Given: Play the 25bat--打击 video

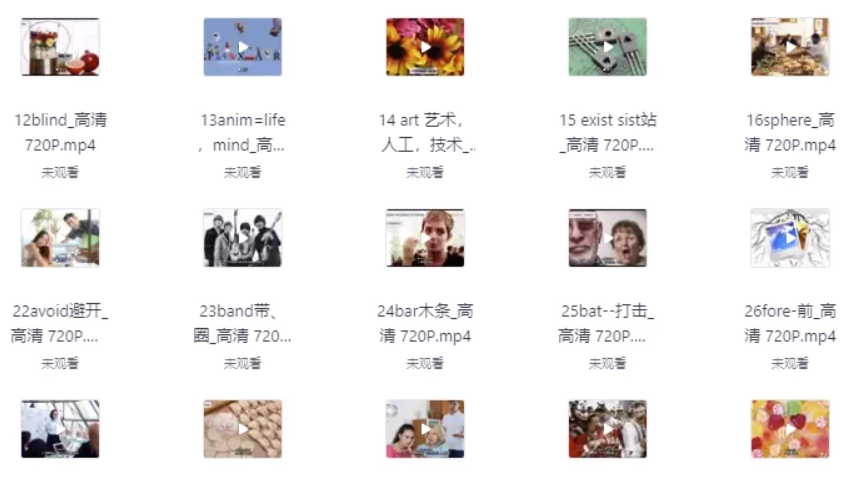Looking at the screenshot, I should click(x=607, y=238).
